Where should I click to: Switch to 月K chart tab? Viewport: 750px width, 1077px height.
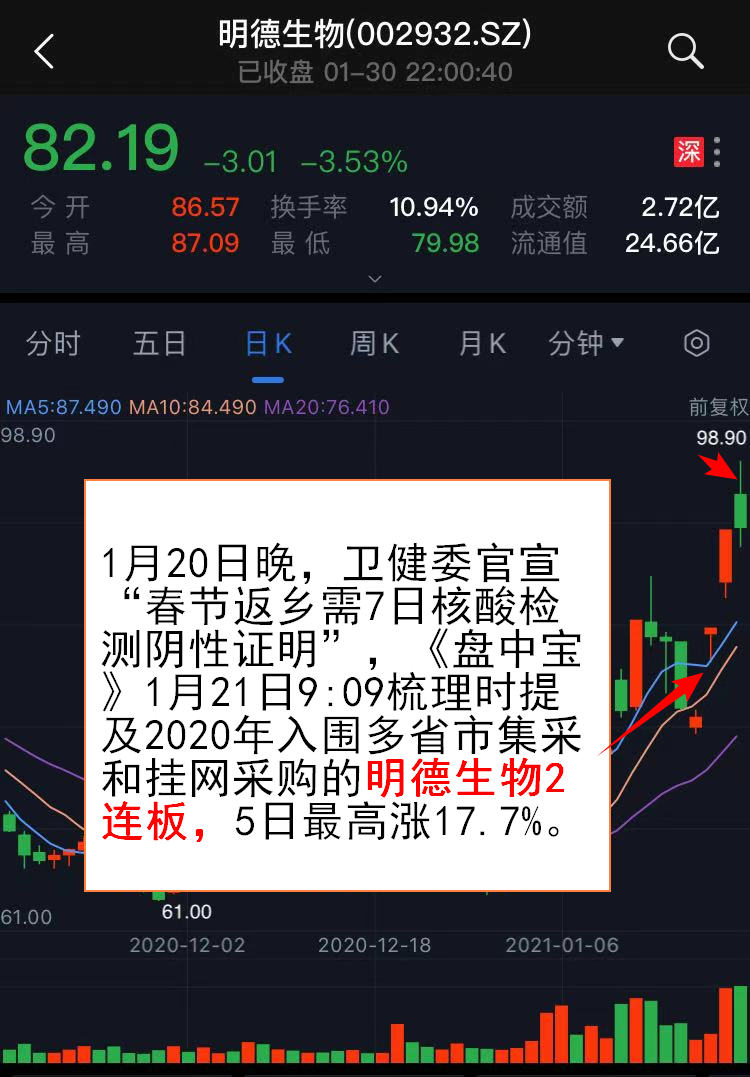[482, 344]
